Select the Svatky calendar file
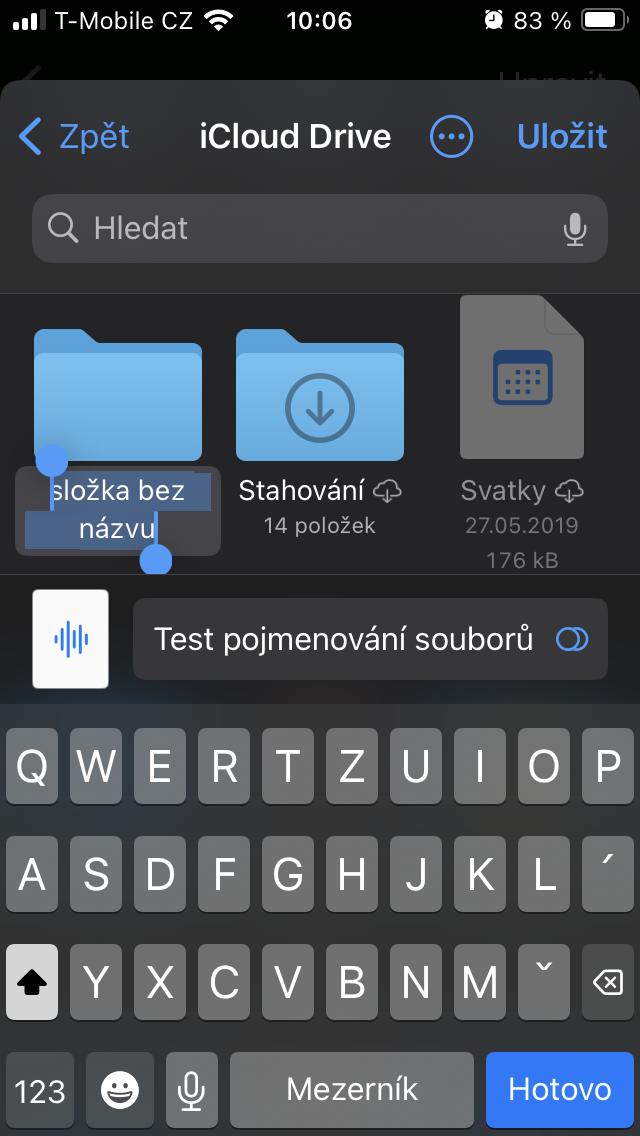640x1136 pixels. [x=522, y=378]
